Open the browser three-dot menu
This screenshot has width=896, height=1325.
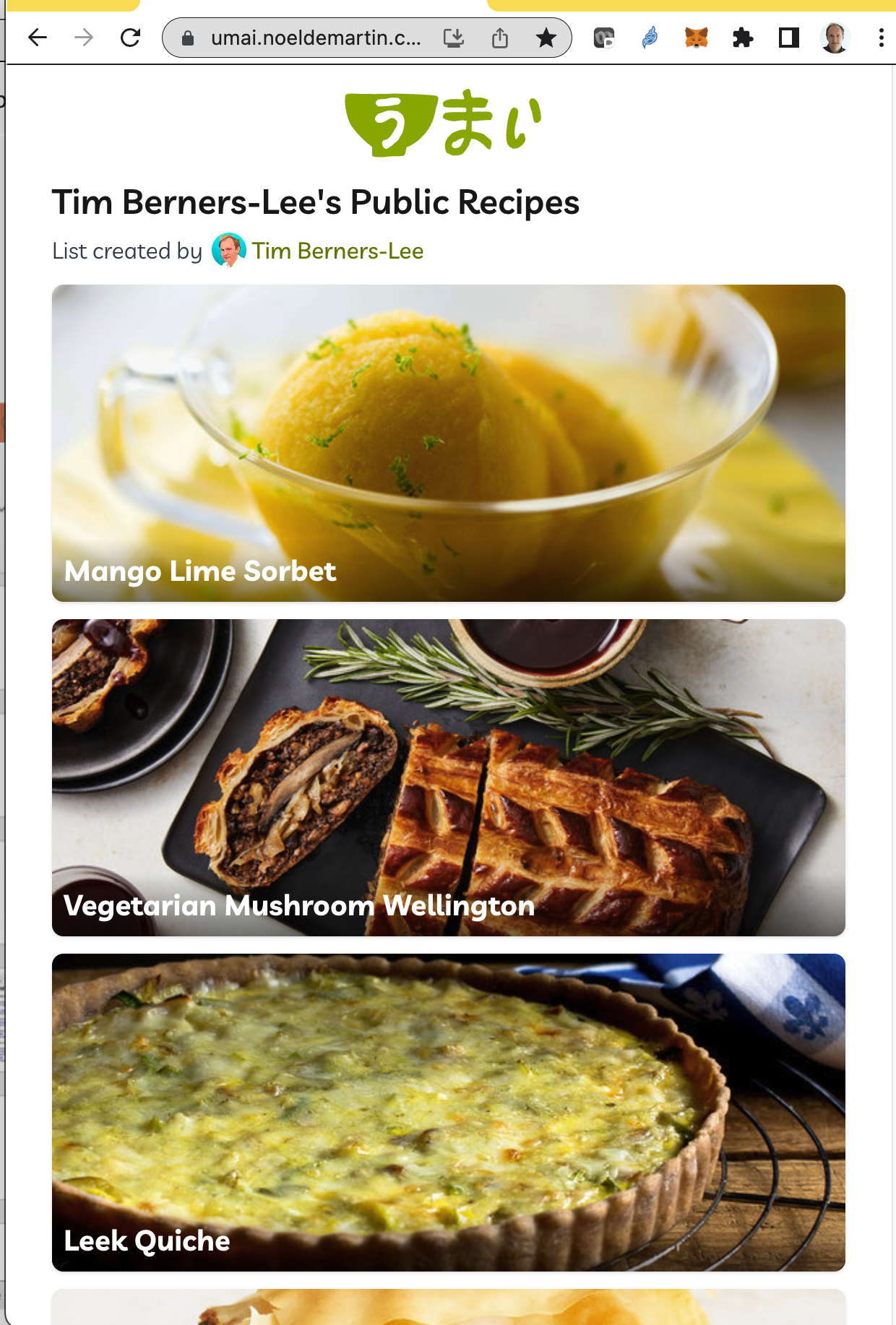881,38
